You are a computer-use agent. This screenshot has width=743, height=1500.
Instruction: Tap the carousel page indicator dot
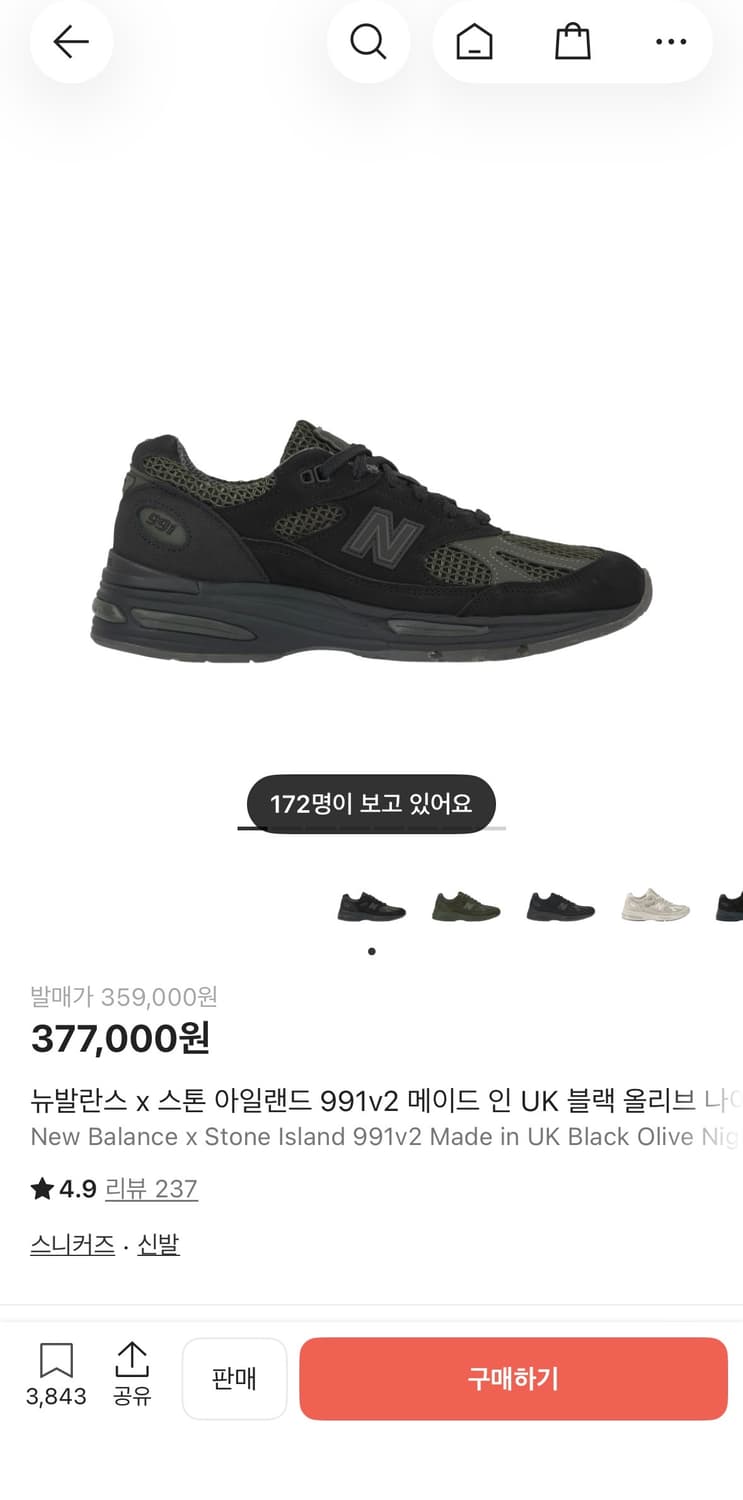coord(371,951)
